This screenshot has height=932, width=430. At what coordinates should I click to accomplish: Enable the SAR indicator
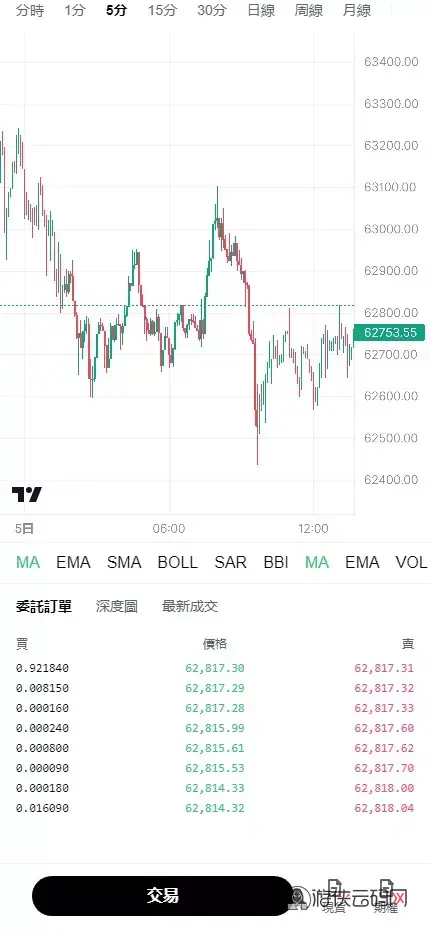click(230, 562)
